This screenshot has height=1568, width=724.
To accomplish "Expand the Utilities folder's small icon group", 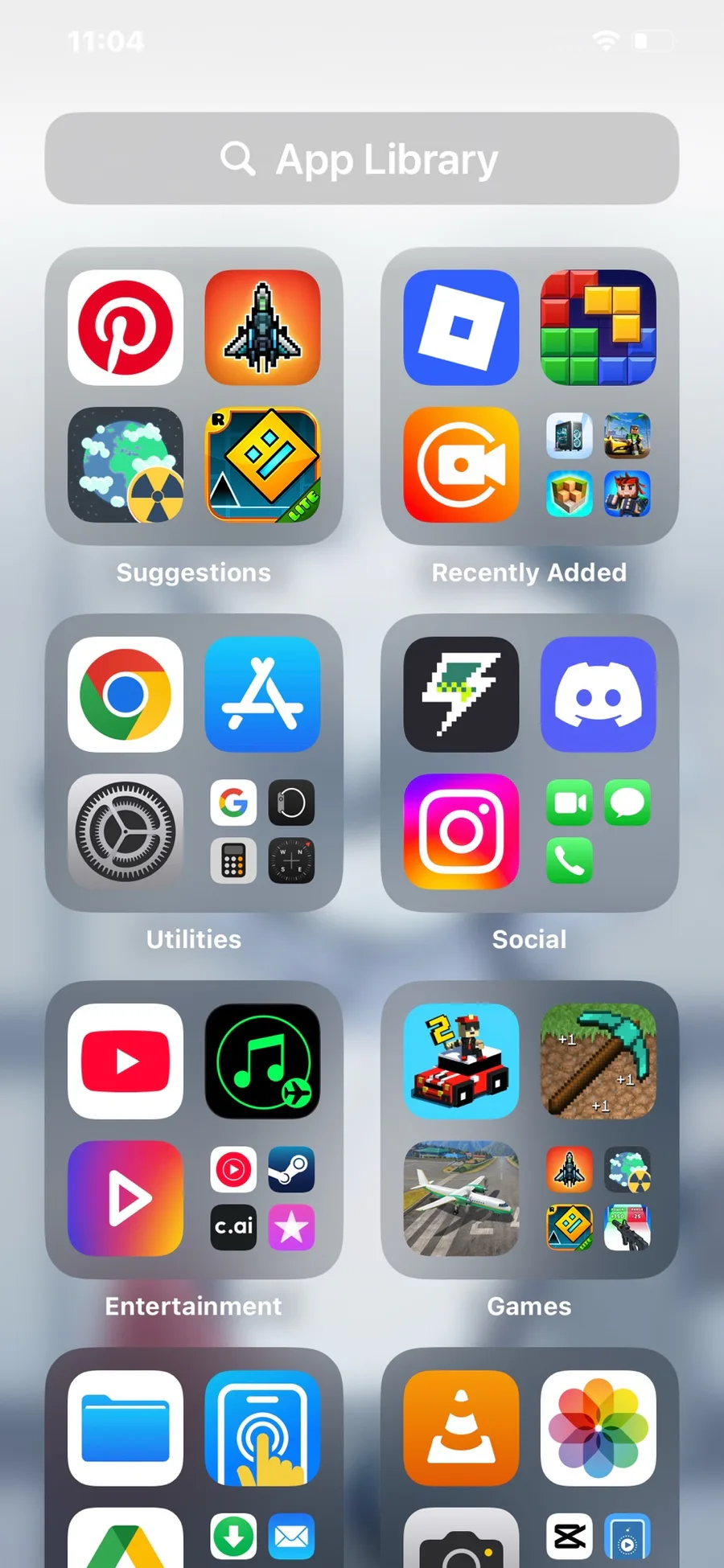I will point(262,831).
